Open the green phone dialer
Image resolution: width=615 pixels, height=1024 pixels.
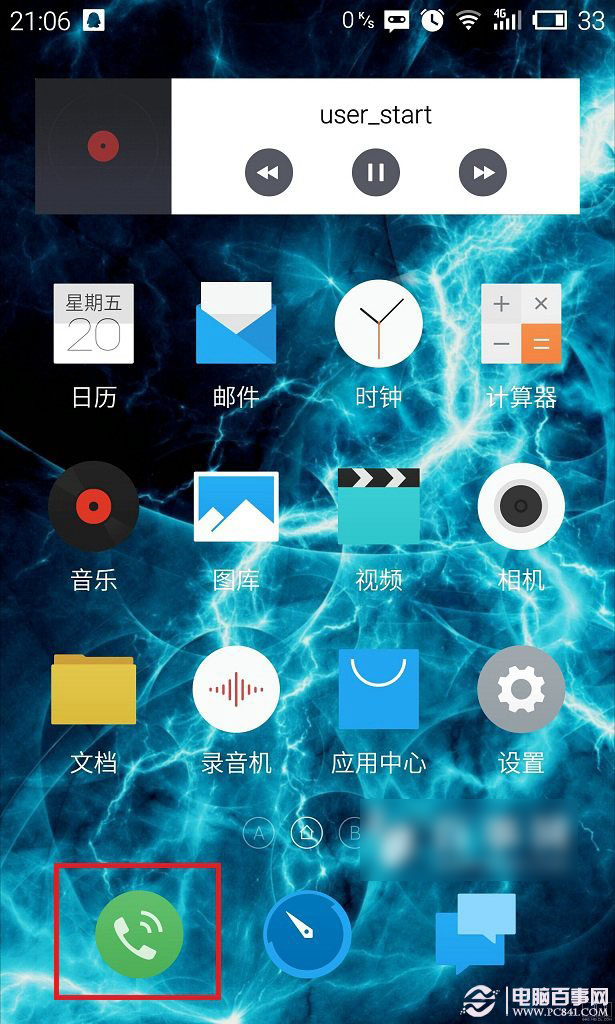139,934
